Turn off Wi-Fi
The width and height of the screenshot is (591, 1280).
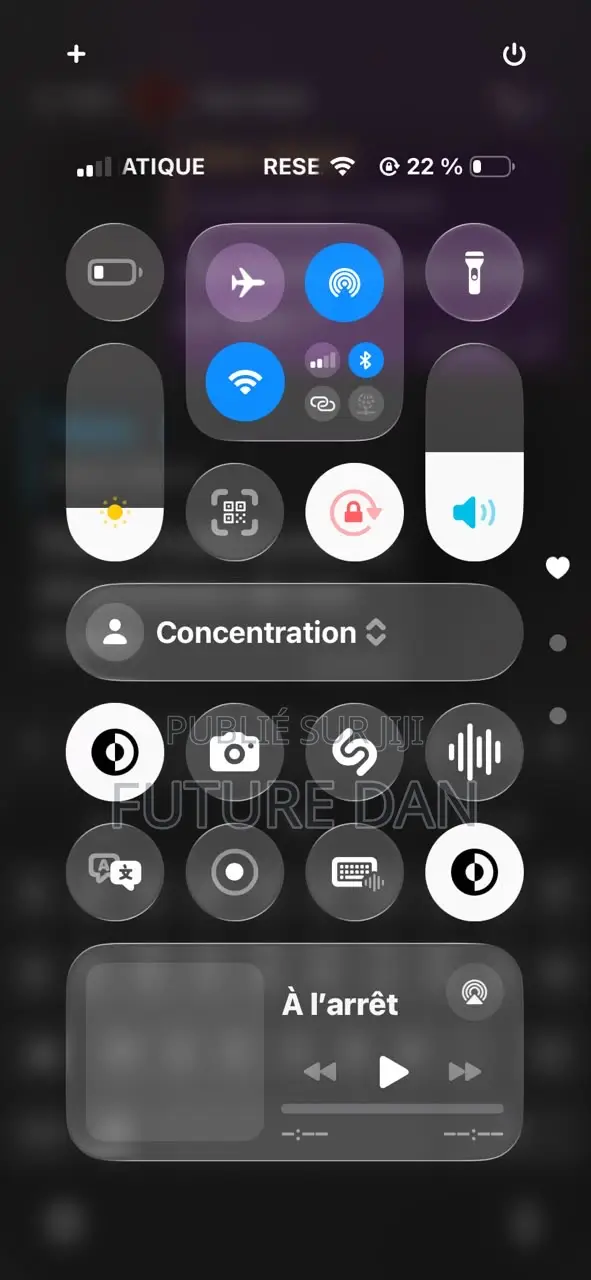point(245,381)
